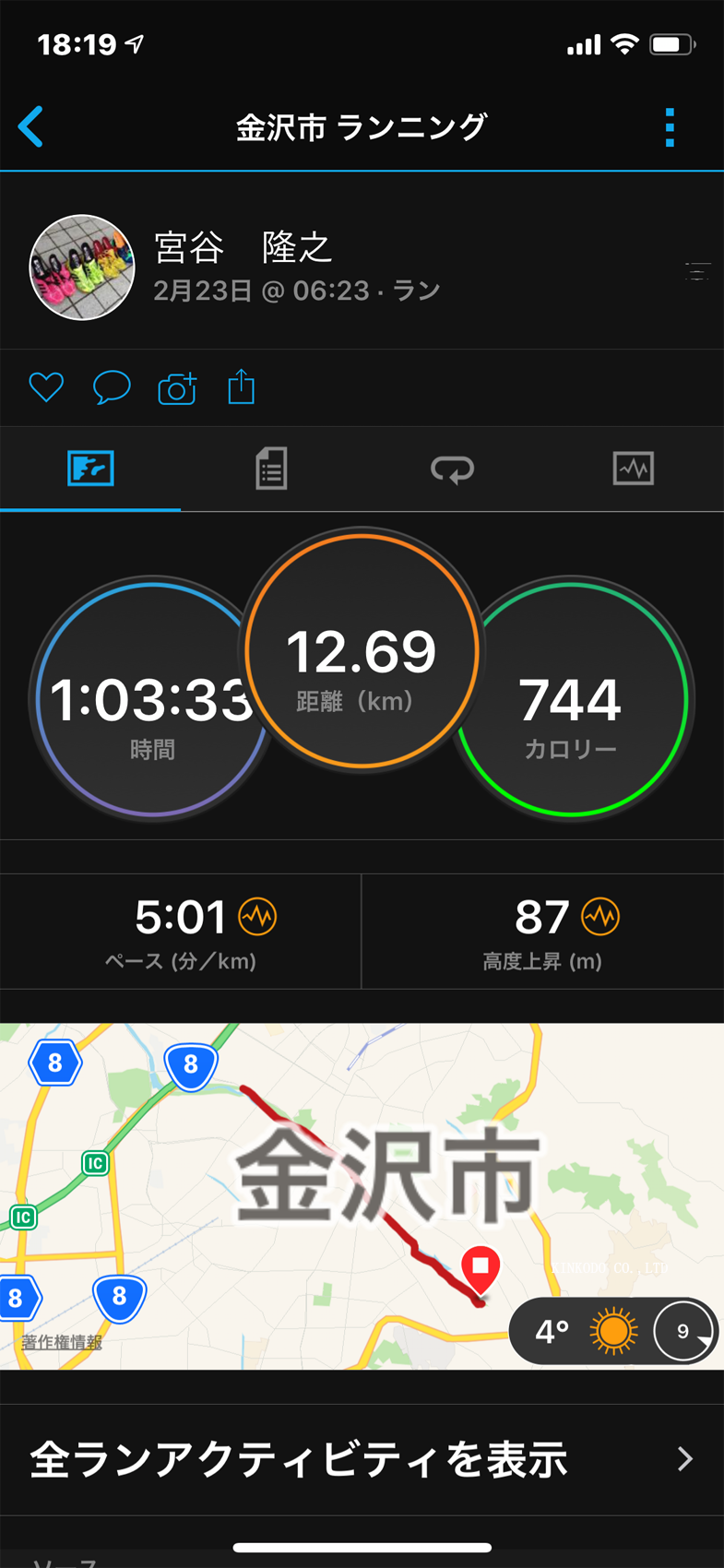
Task: Go back using the top-left arrow
Action: (31, 126)
